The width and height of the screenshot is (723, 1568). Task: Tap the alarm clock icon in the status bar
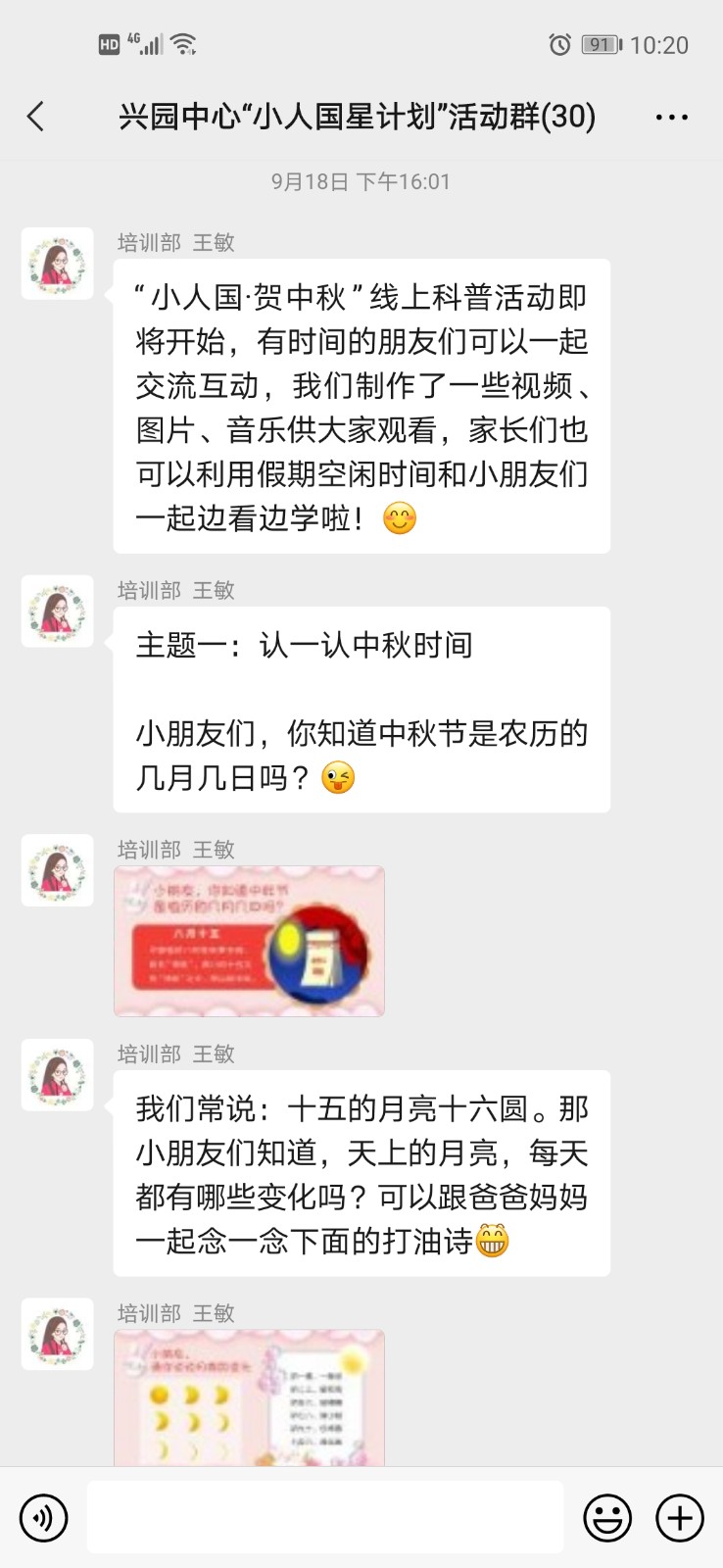559,45
